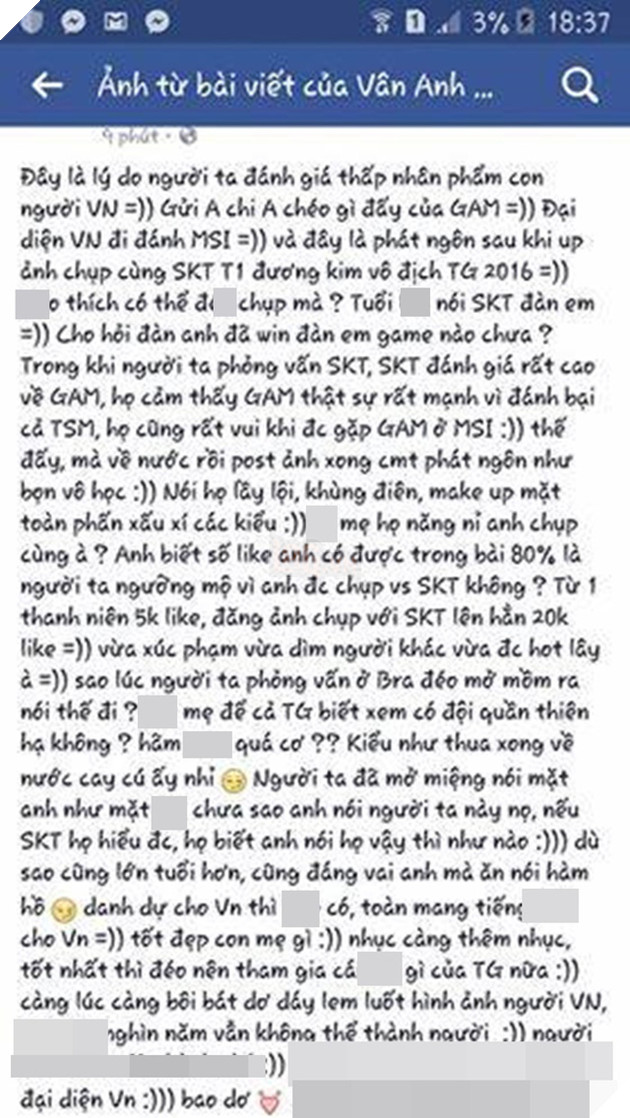Open the search magnifier icon

580,87
